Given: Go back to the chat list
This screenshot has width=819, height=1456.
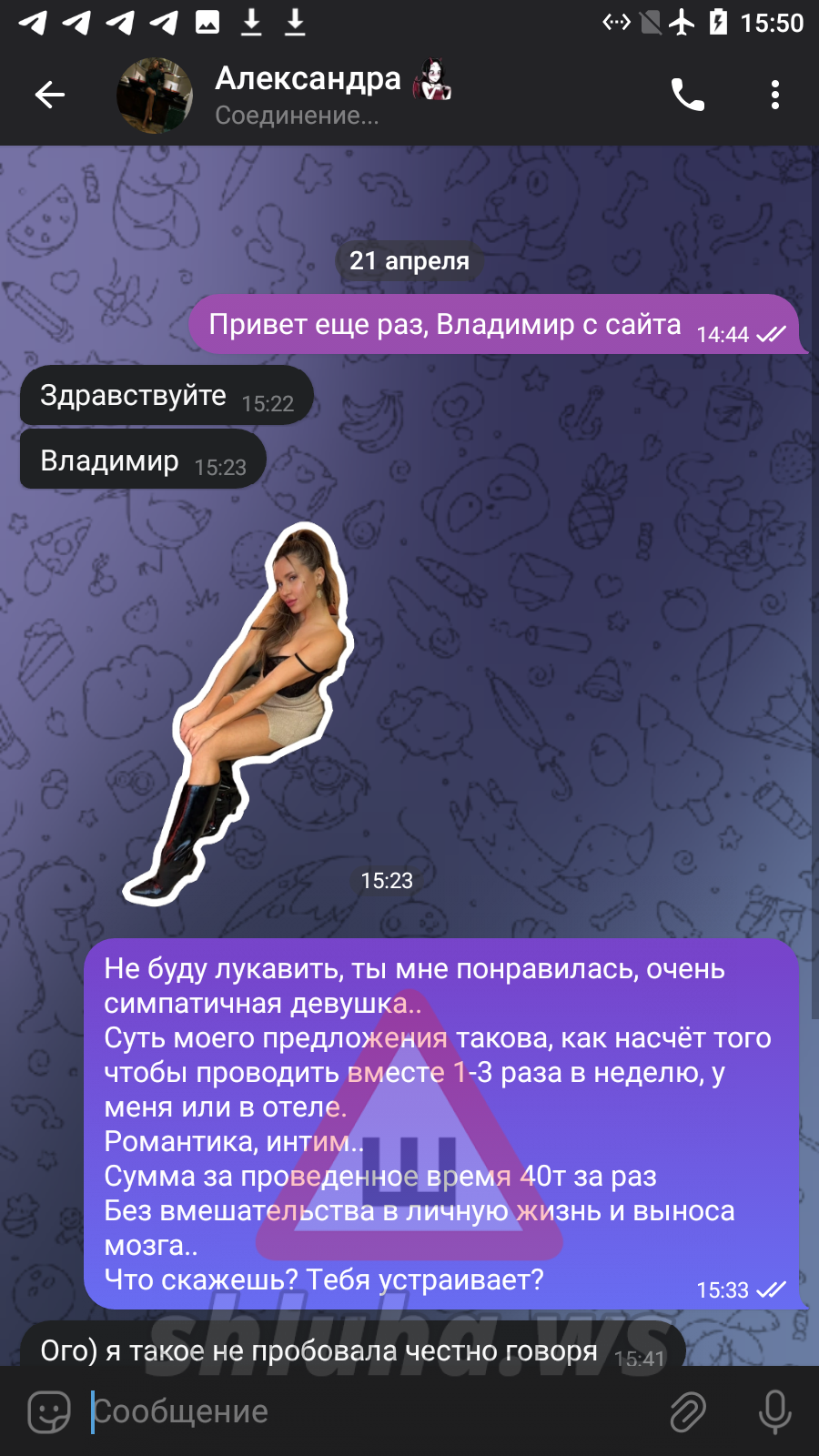Looking at the screenshot, I should (x=50, y=95).
